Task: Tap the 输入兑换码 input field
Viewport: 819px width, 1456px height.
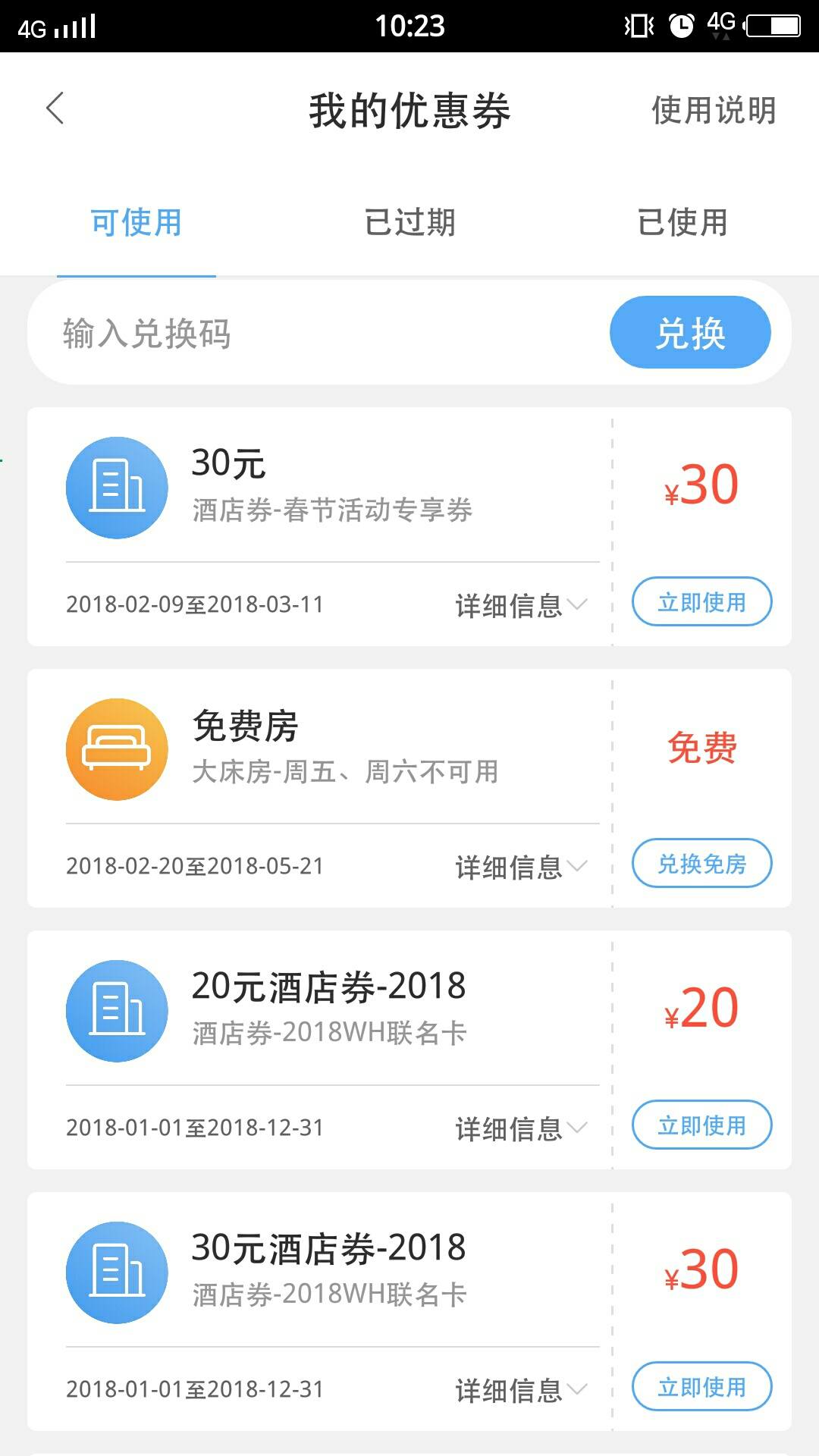Action: [318, 333]
